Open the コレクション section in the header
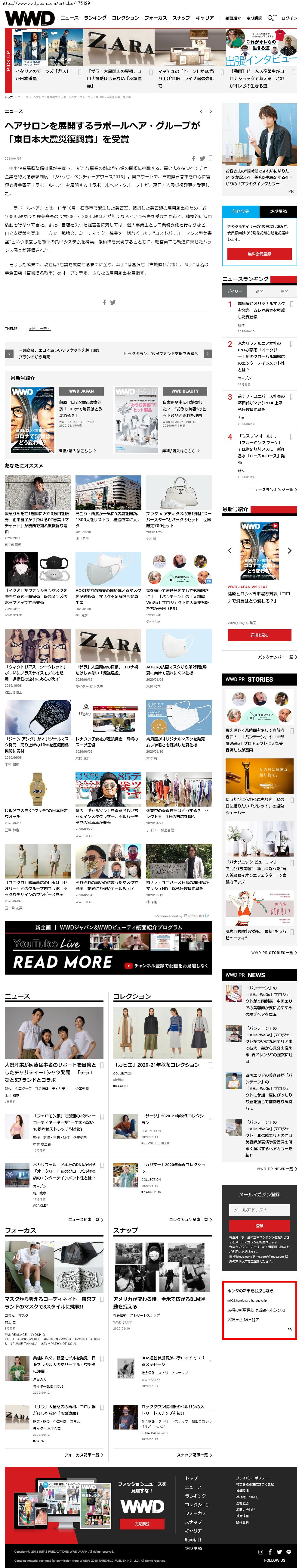 click(x=125, y=18)
